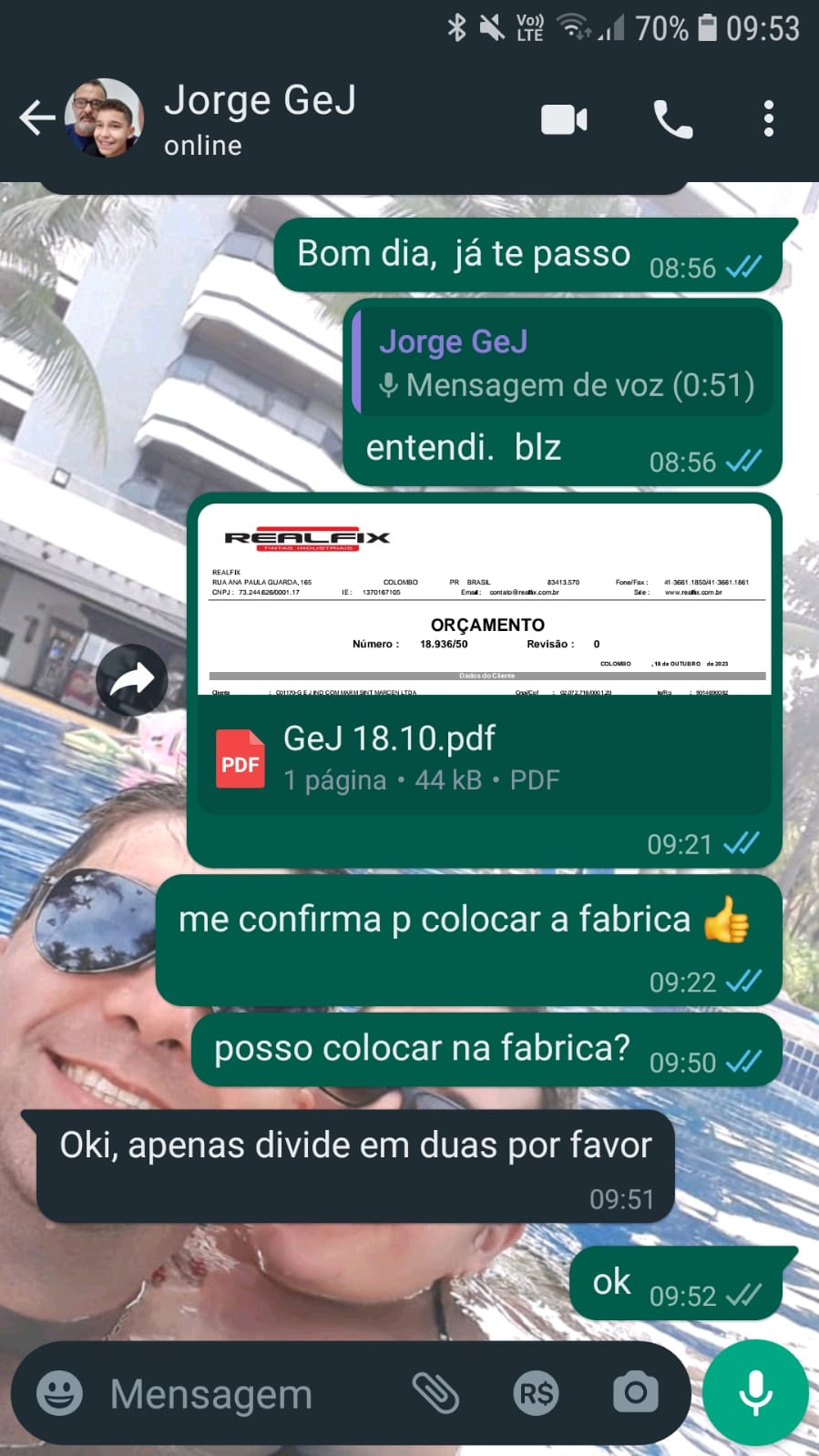The height and width of the screenshot is (1456, 819).
Task: Open the emoji picker
Action: click(x=59, y=1392)
